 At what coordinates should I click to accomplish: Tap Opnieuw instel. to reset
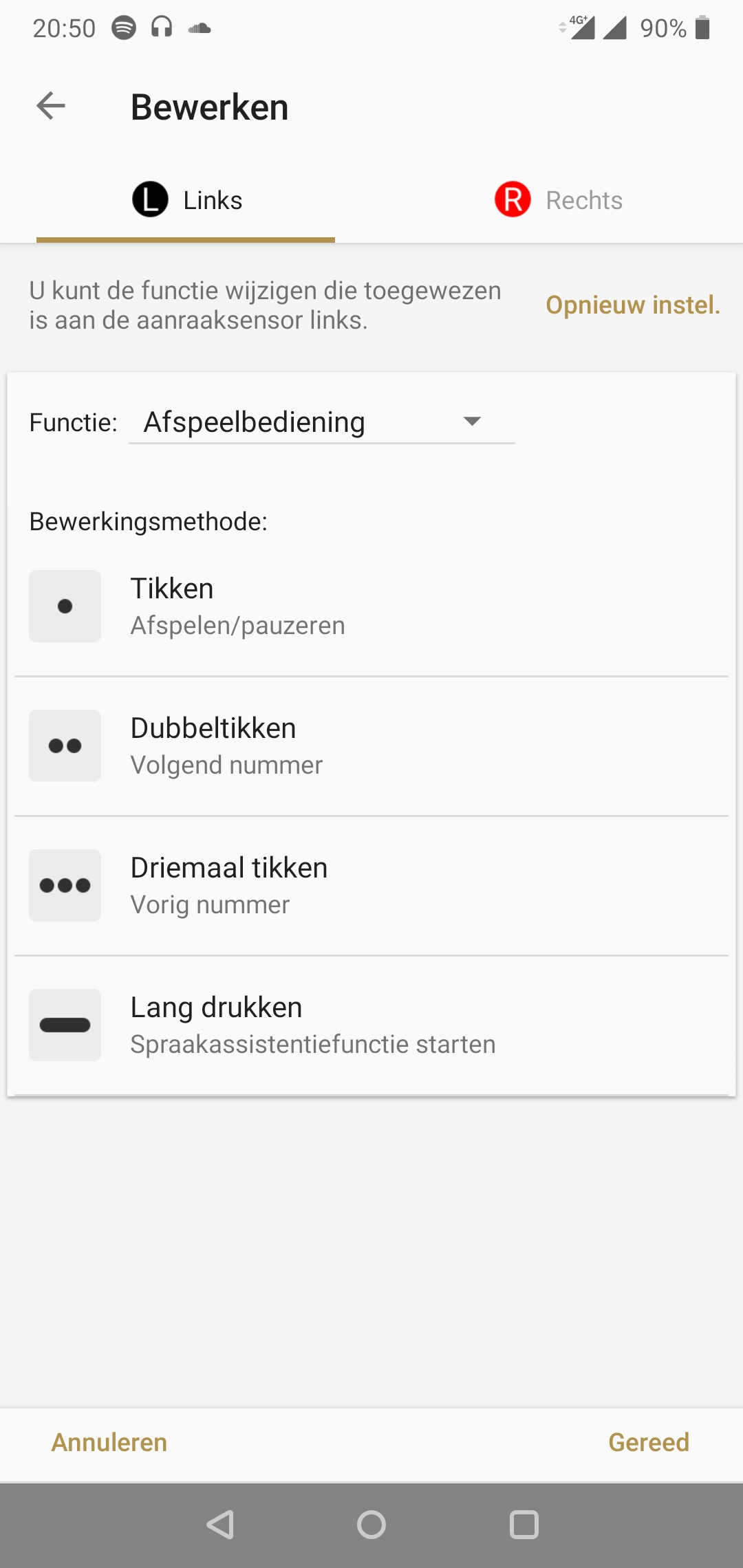[633, 305]
